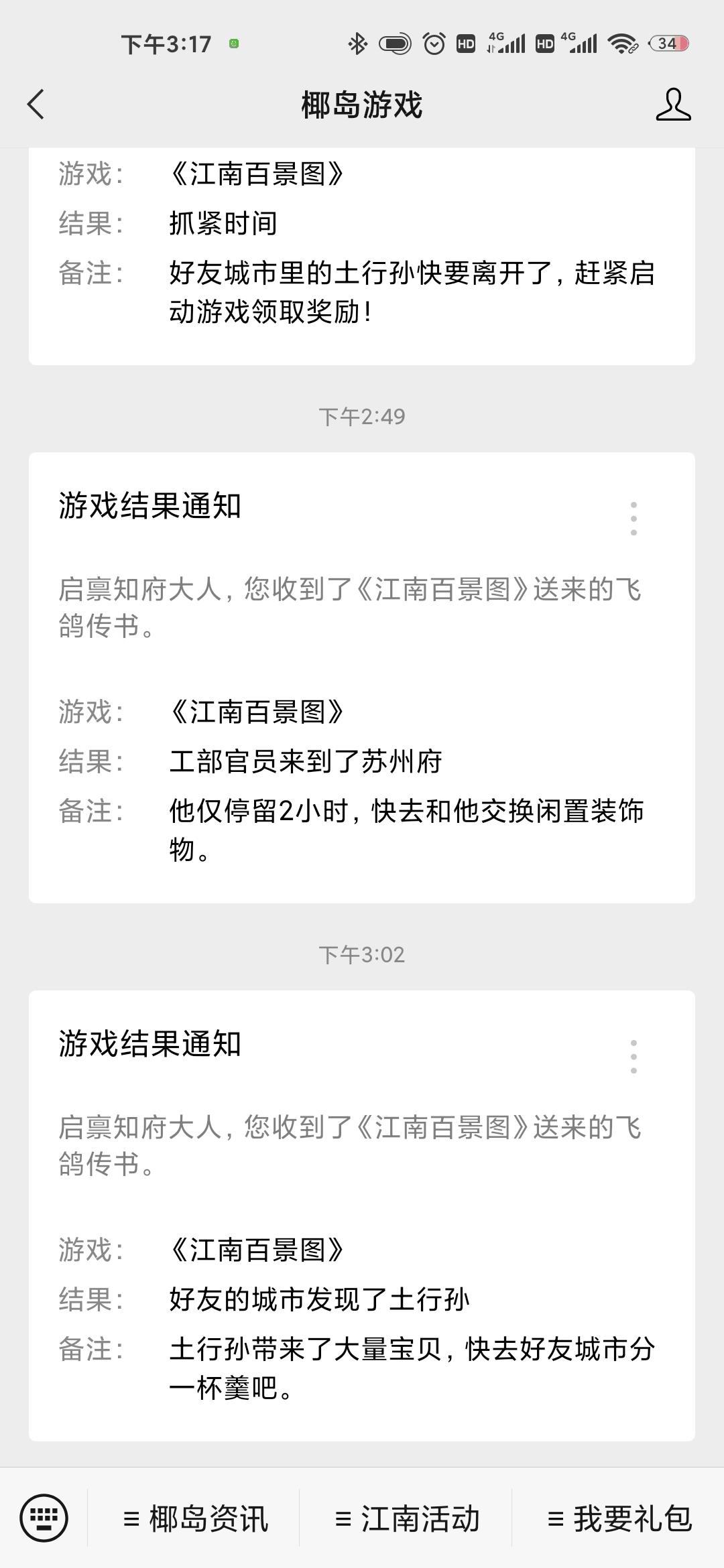Switch to keyboard input mode
Screen dimensions: 724x1568
44,1518
